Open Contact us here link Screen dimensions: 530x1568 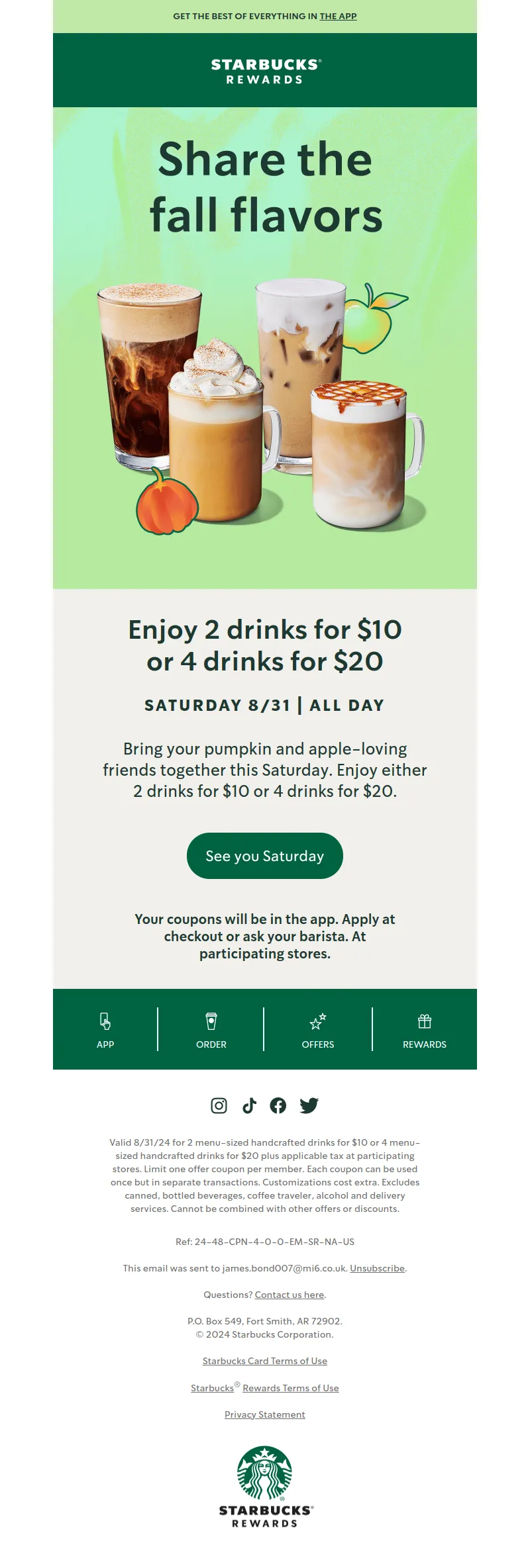pyautogui.click(x=290, y=1295)
